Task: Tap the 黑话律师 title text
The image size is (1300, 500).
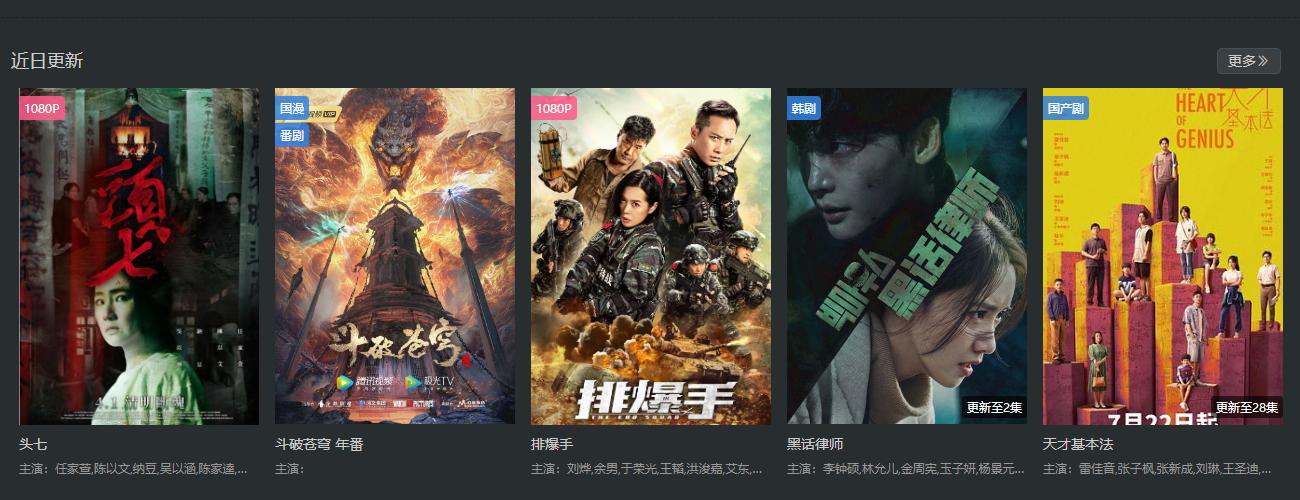Action: 815,444
